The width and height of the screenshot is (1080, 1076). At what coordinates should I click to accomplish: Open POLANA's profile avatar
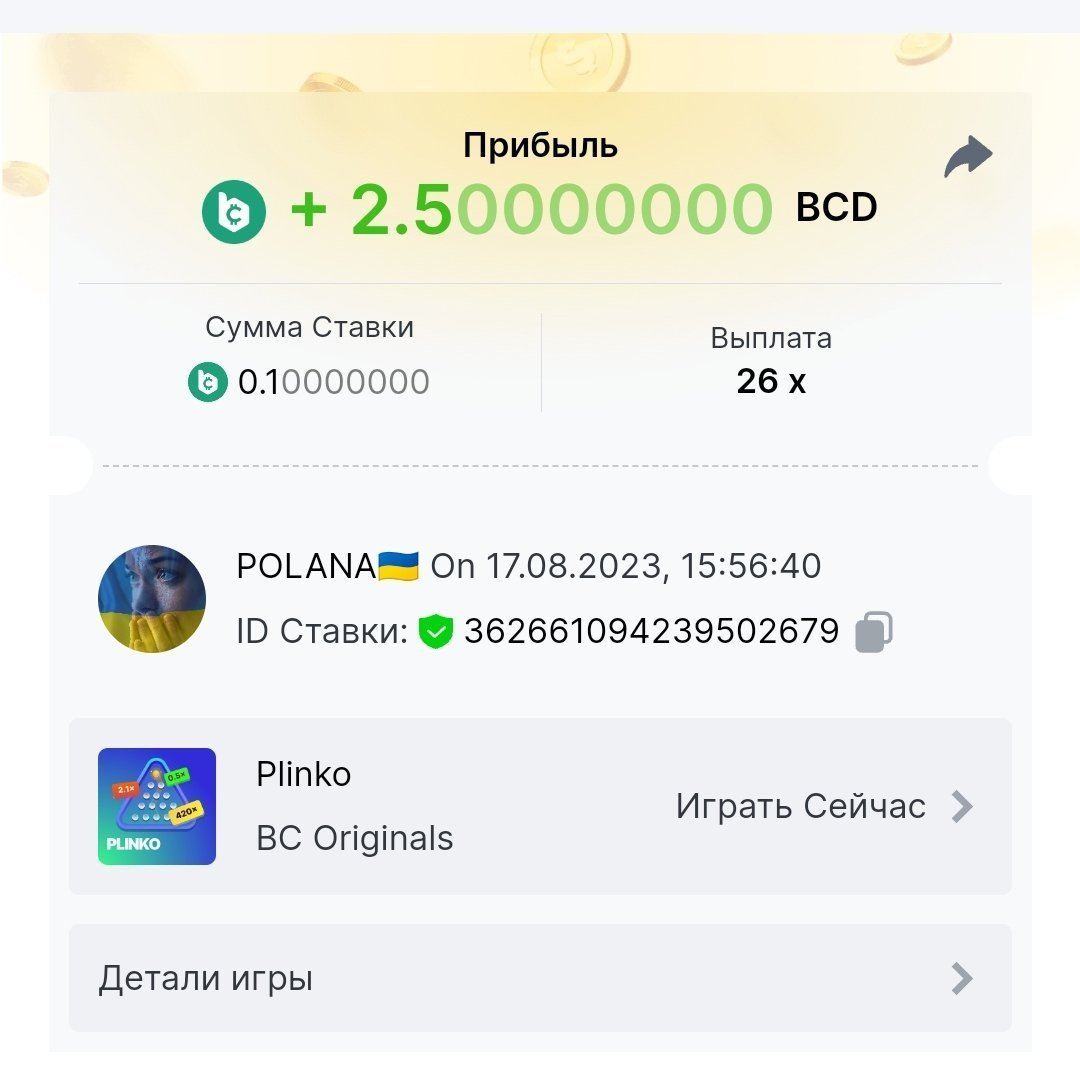click(x=152, y=599)
